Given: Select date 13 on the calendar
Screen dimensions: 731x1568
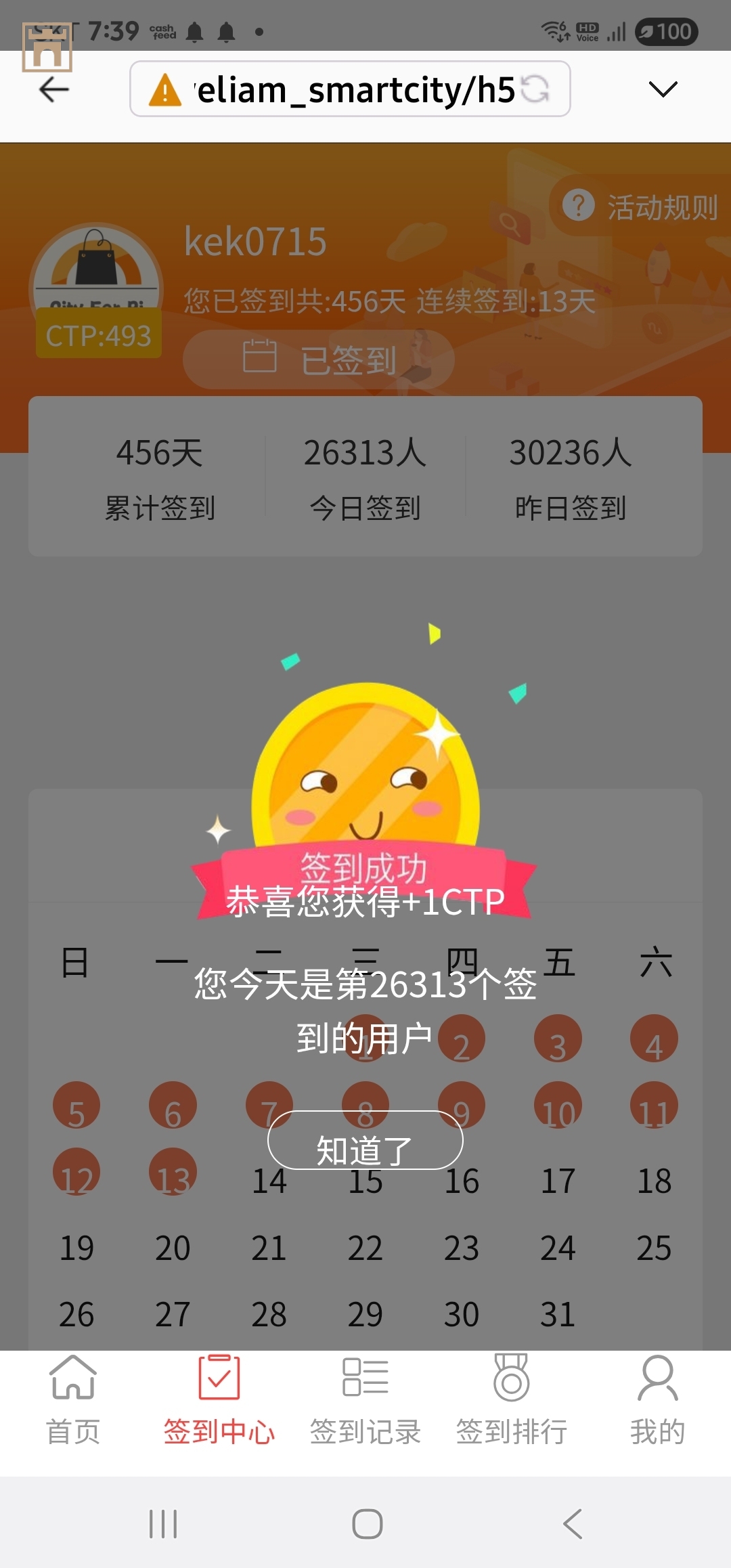Looking at the screenshot, I should (173, 1173).
